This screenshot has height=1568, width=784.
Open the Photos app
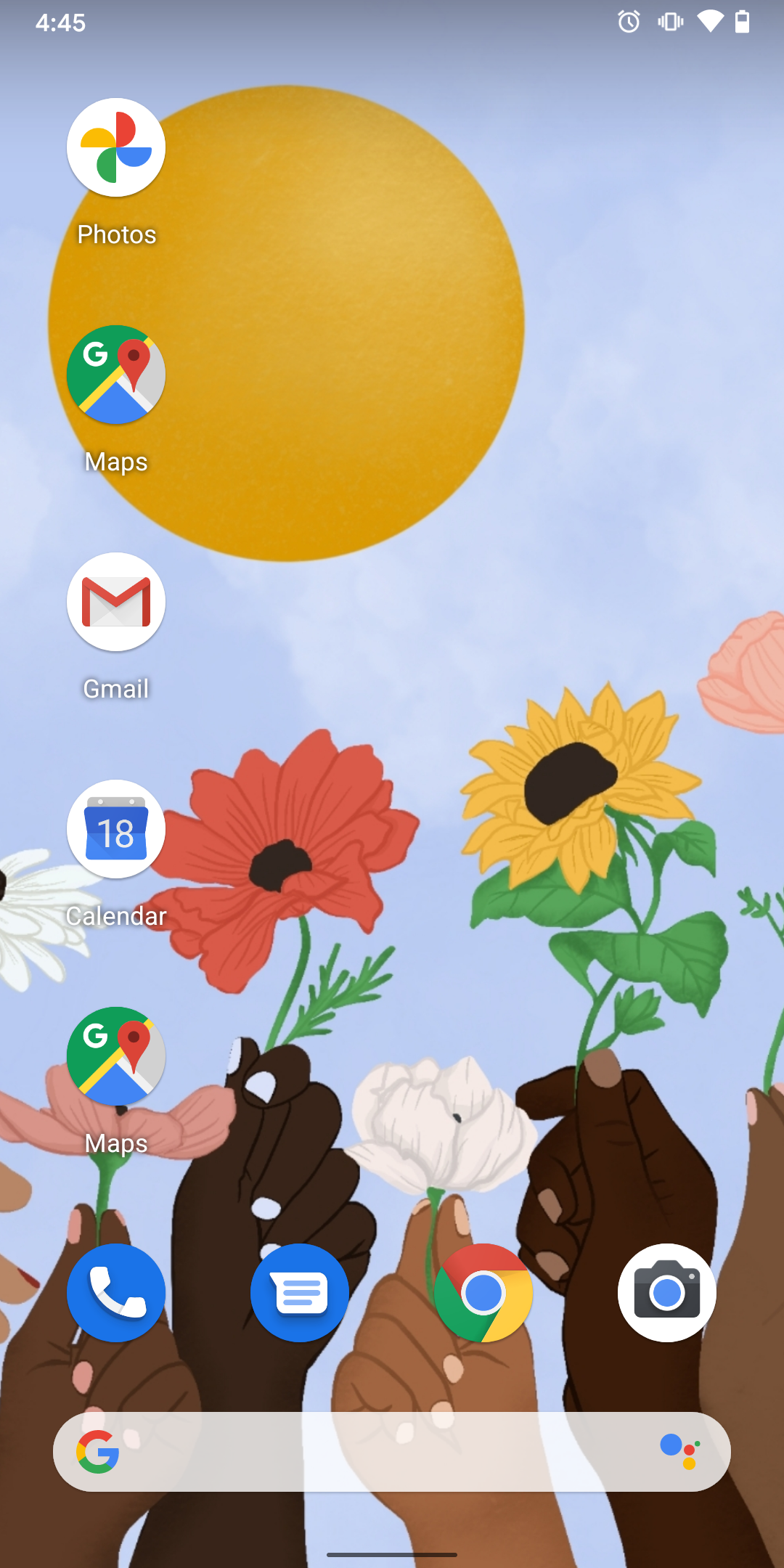pos(115,147)
